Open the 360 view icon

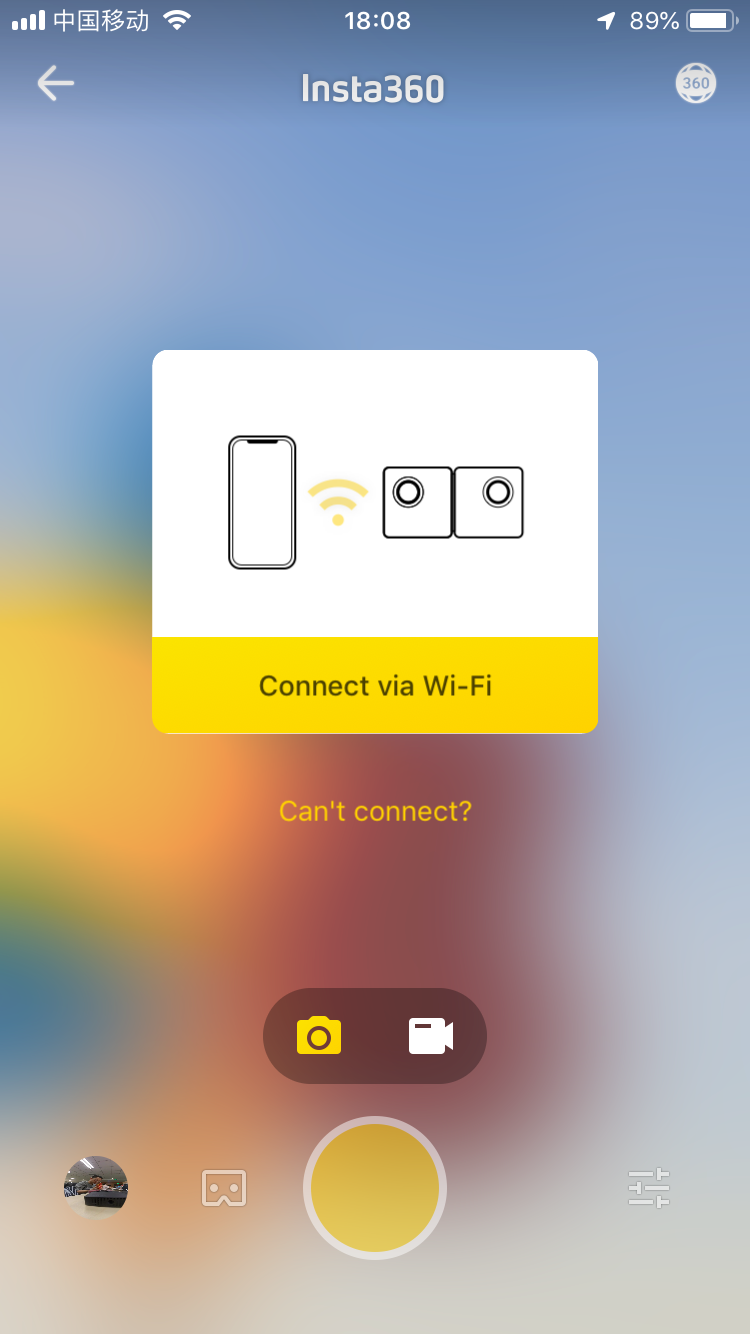[x=696, y=83]
